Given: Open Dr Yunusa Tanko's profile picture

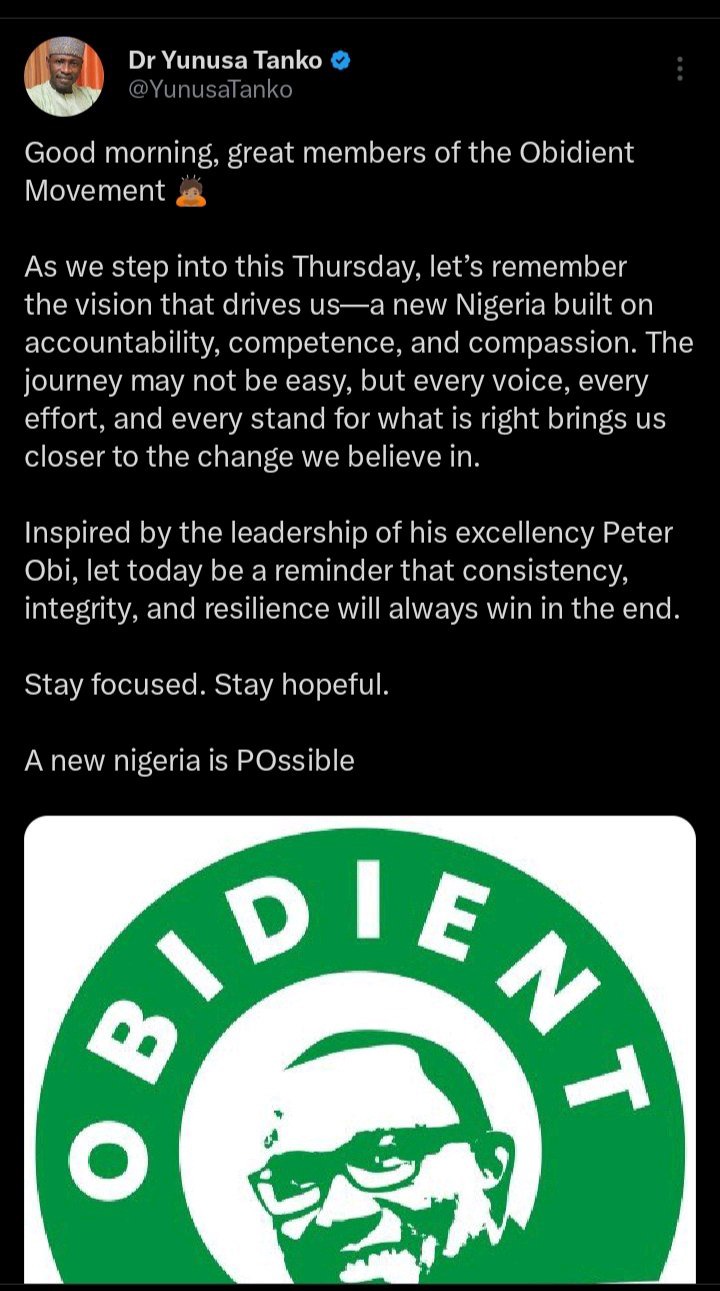Looking at the screenshot, I should 64,77.
